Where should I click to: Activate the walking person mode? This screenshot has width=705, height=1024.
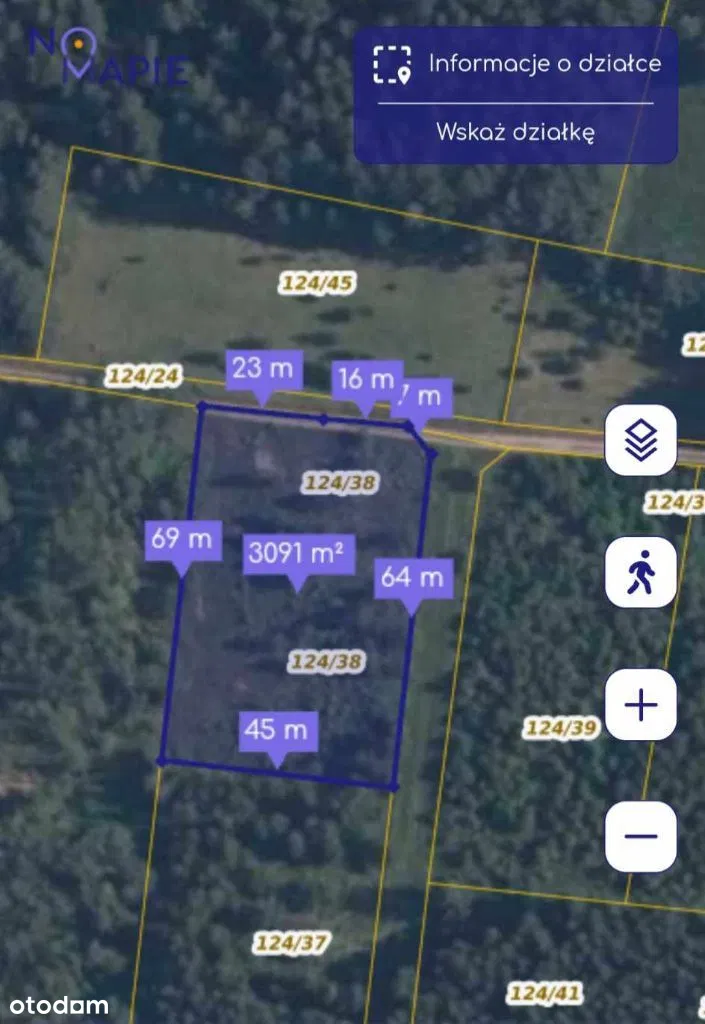[640, 572]
